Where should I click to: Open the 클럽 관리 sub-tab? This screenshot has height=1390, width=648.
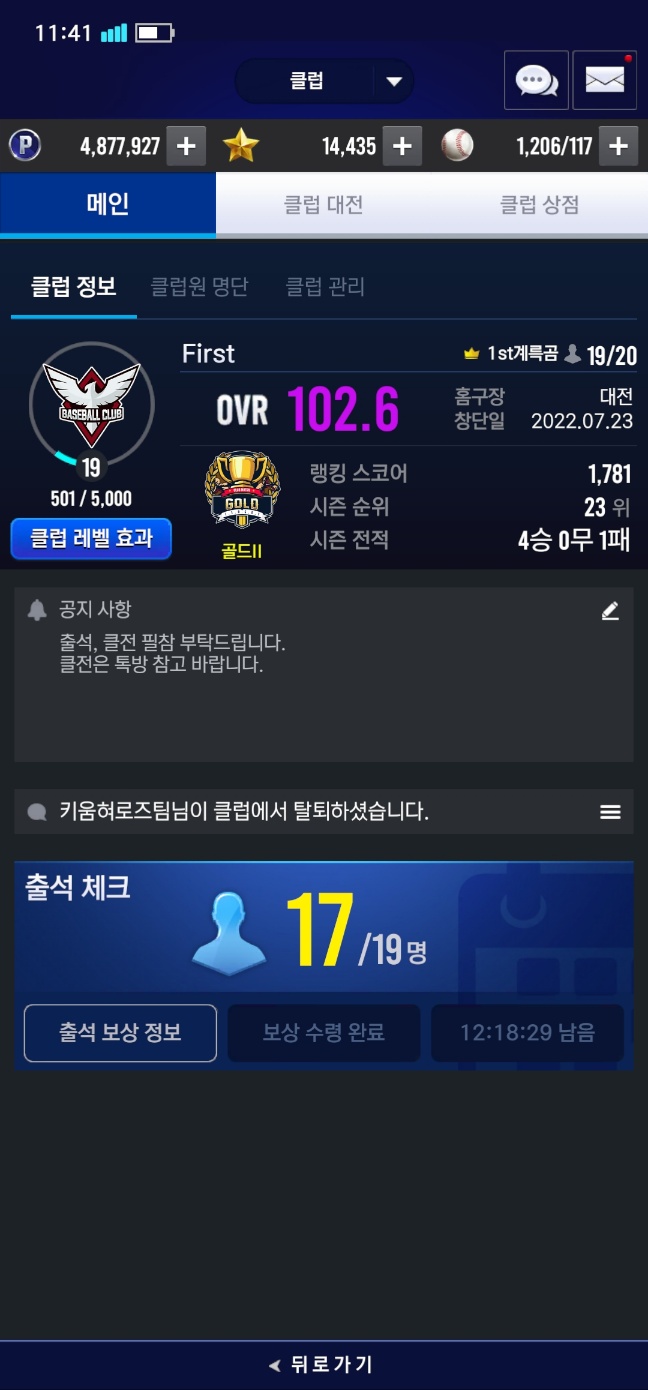[x=325, y=287]
